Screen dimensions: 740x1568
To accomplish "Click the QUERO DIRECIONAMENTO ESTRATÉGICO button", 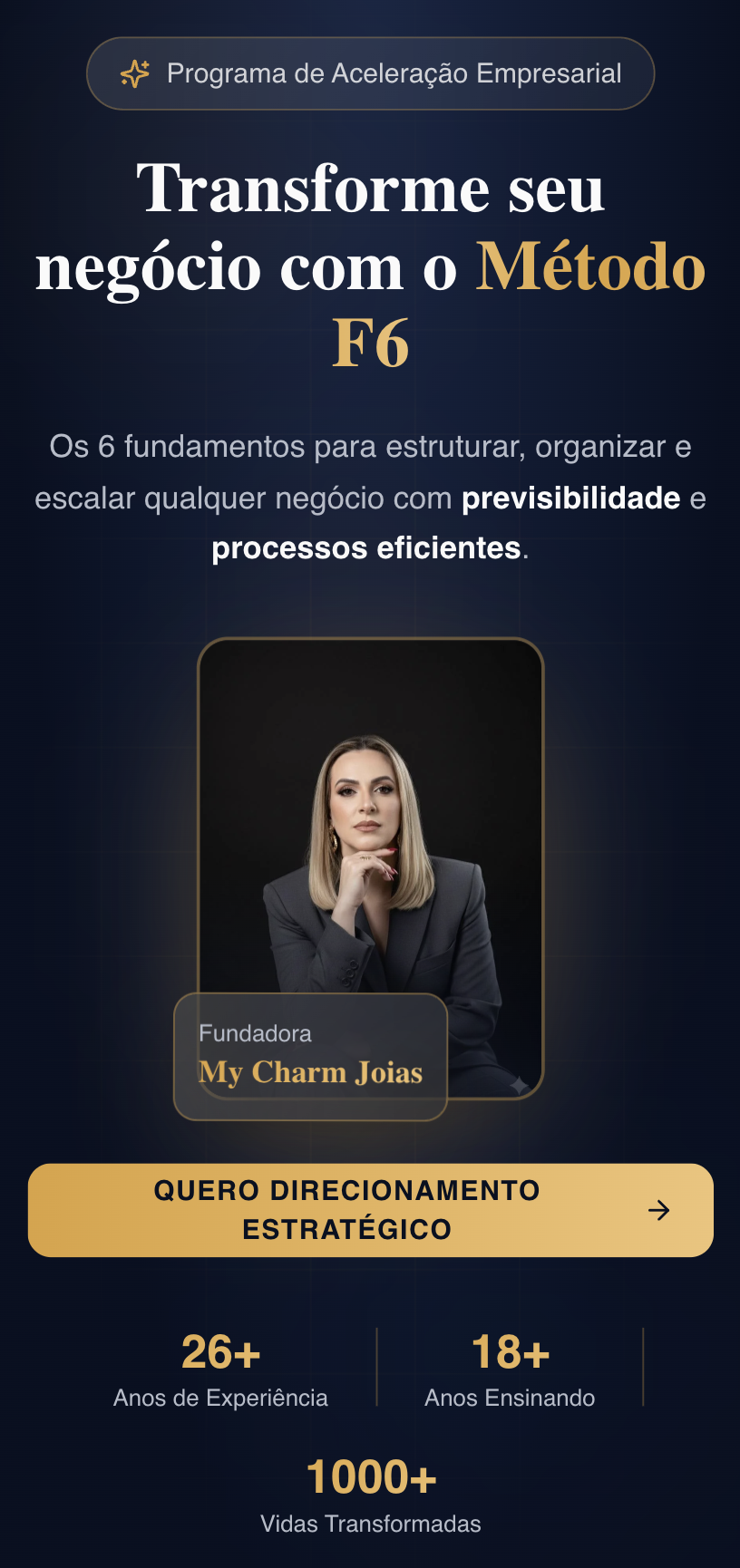I will tap(370, 1209).
